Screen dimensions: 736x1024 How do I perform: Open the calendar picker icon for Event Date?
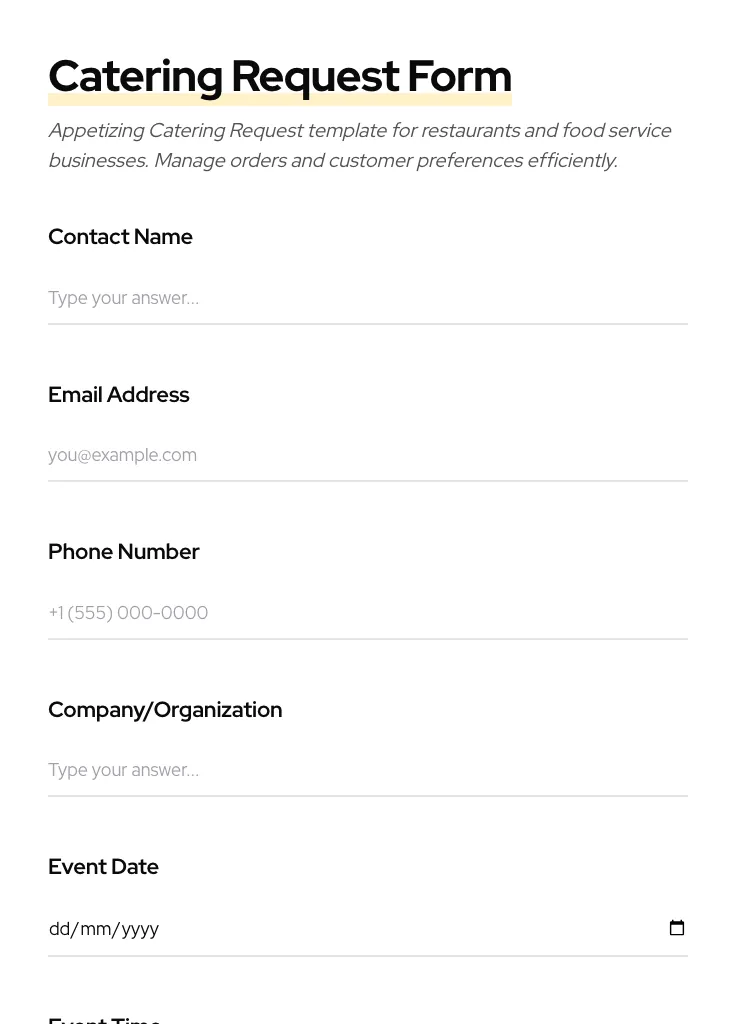coord(677,928)
